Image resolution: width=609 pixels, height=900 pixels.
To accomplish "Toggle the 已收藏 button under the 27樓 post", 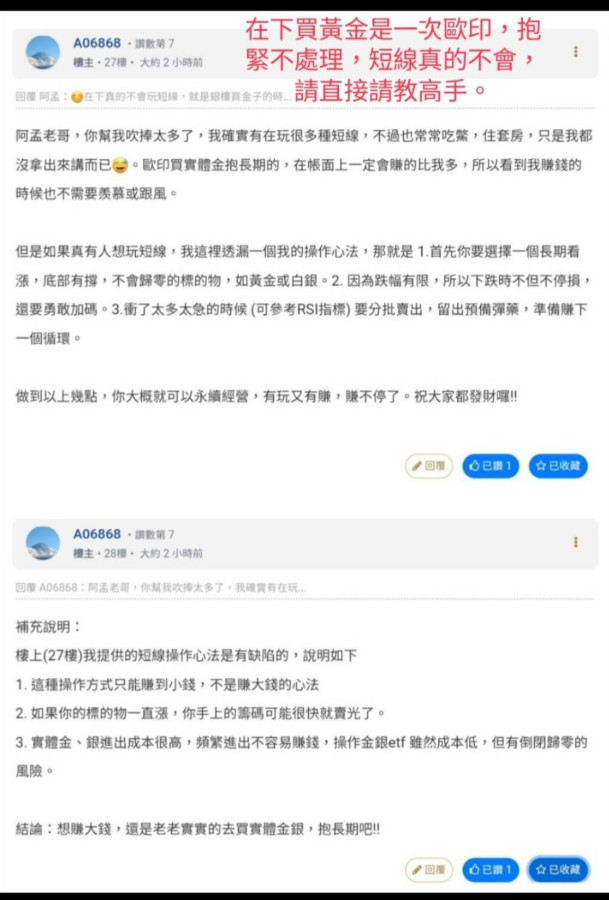I will click(558, 466).
